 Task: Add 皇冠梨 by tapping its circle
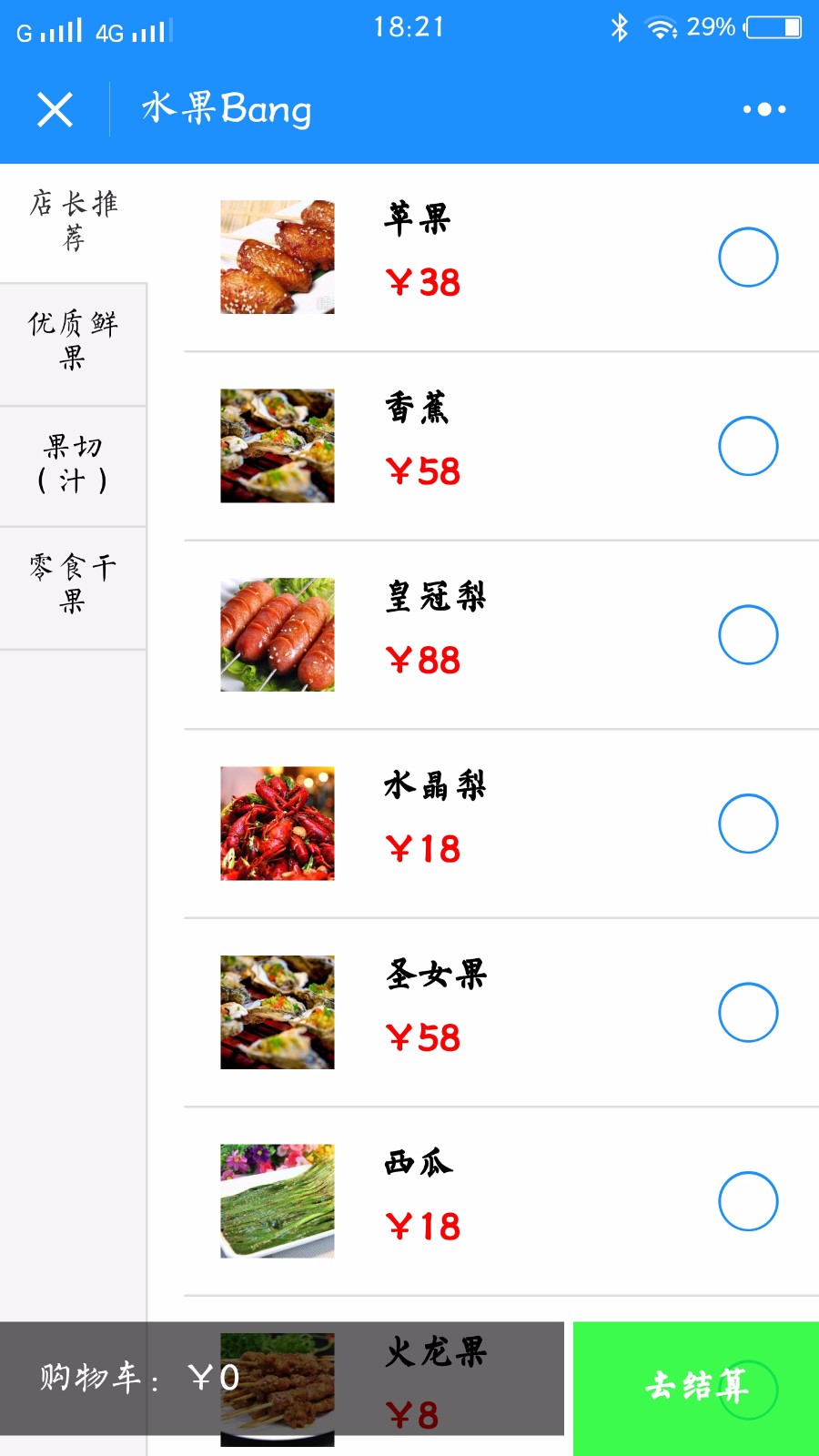click(748, 634)
